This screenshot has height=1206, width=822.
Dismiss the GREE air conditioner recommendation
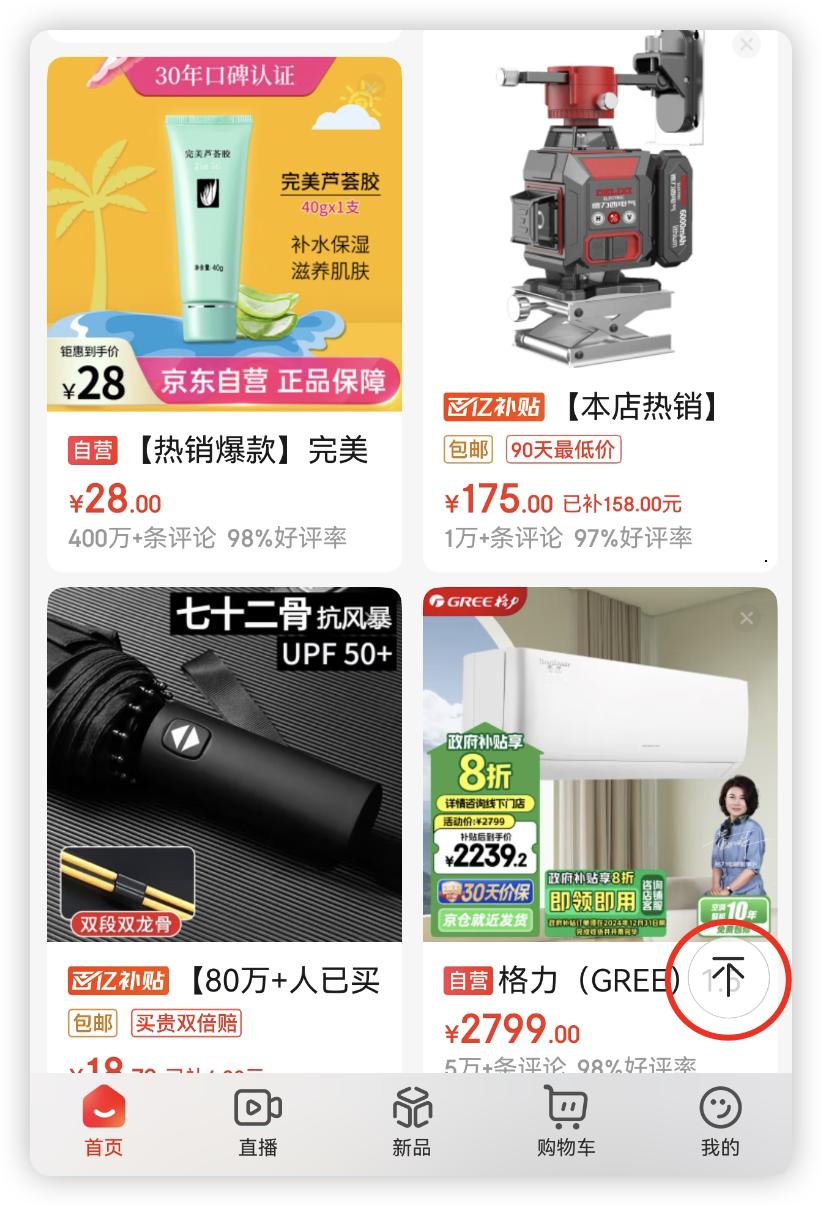click(x=746, y=619)
